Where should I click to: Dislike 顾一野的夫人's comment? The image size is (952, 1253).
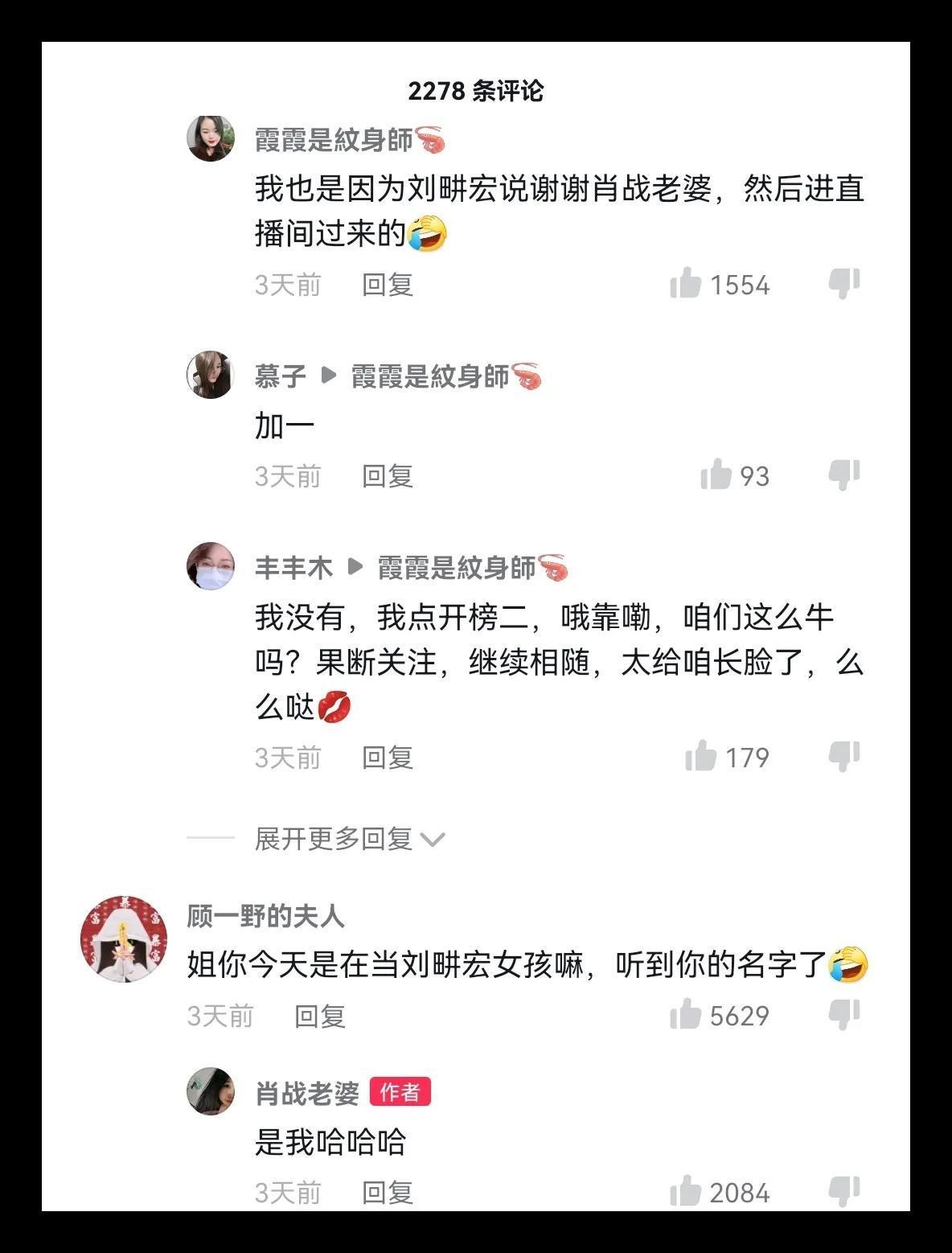pyautogui.click(x=844, y=1014)
